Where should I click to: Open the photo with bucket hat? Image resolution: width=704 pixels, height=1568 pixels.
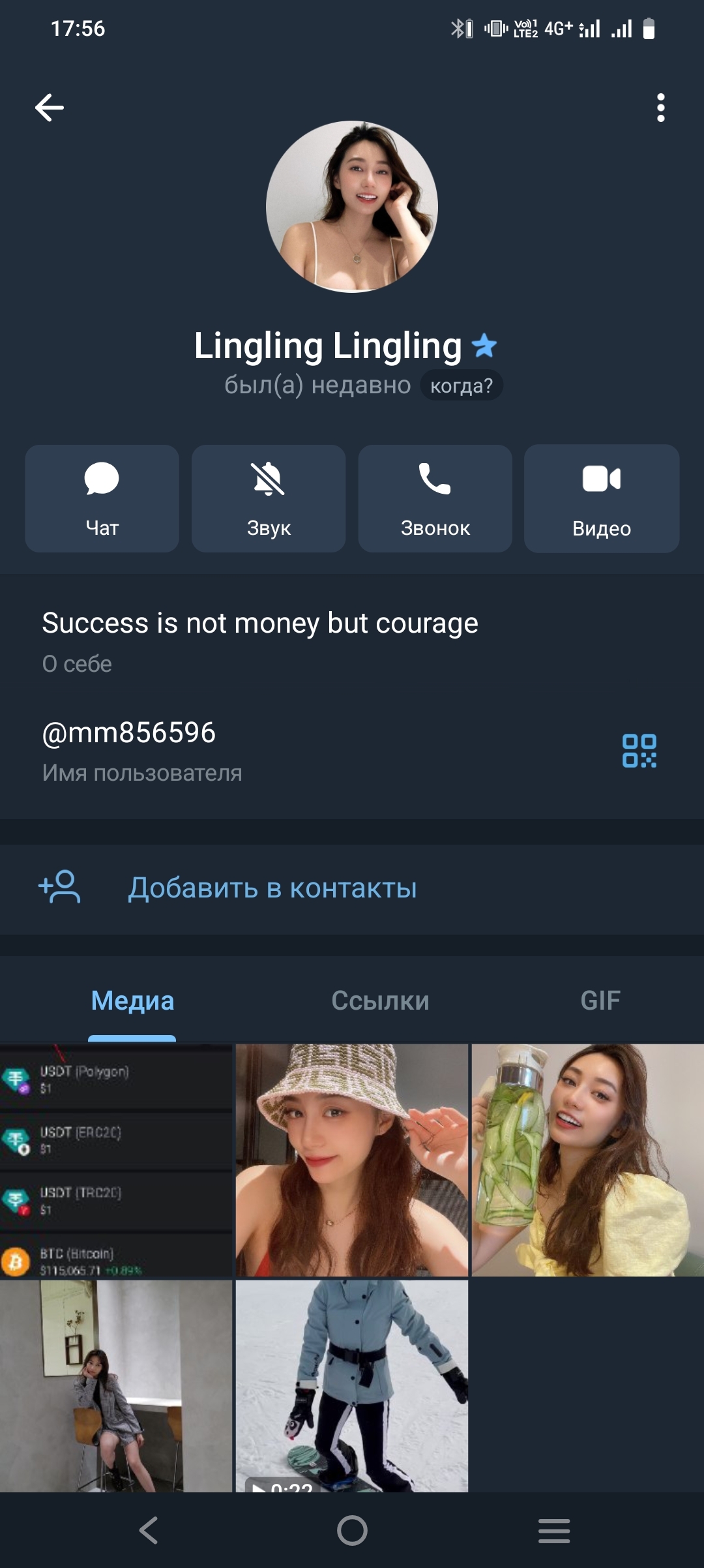(352, 1160)
